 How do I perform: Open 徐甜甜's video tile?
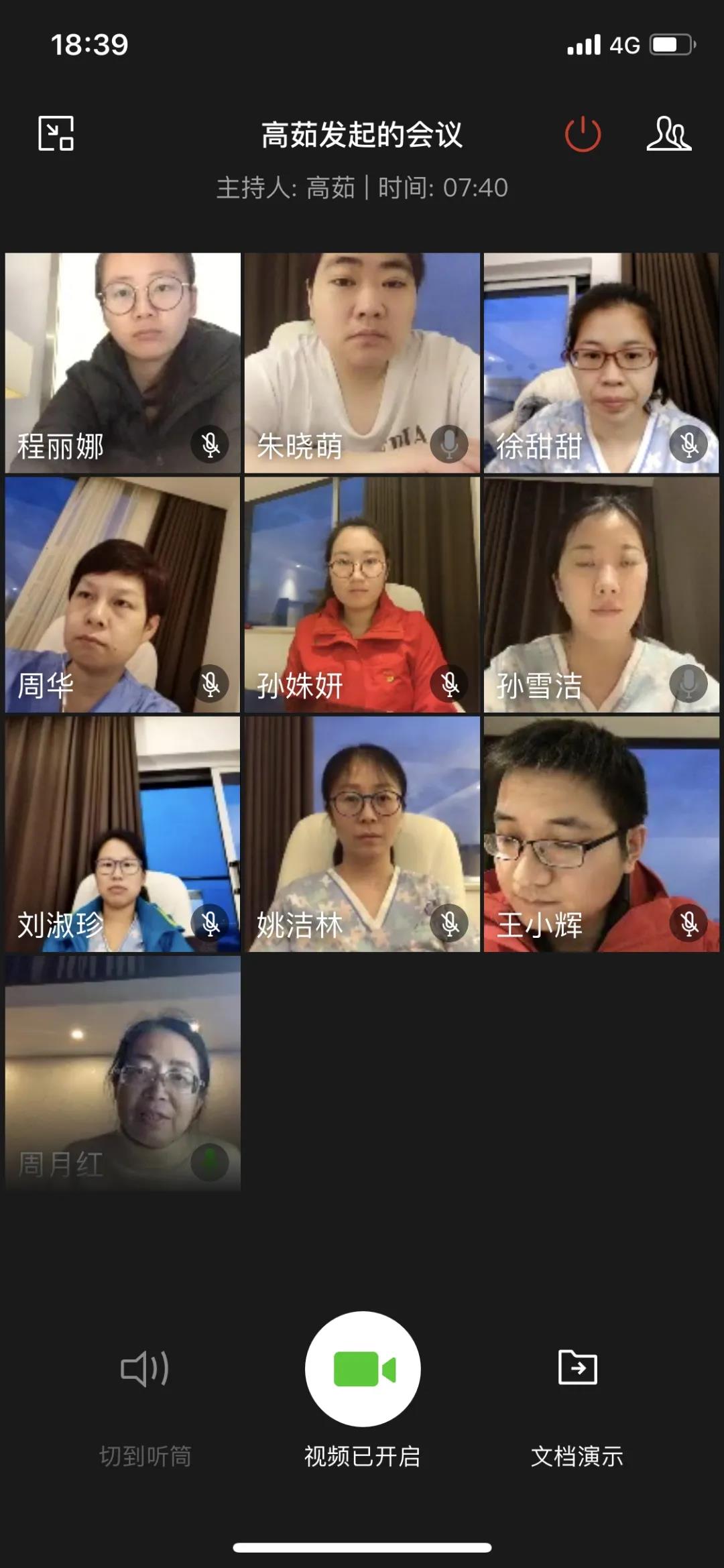(x=601, y=363)
